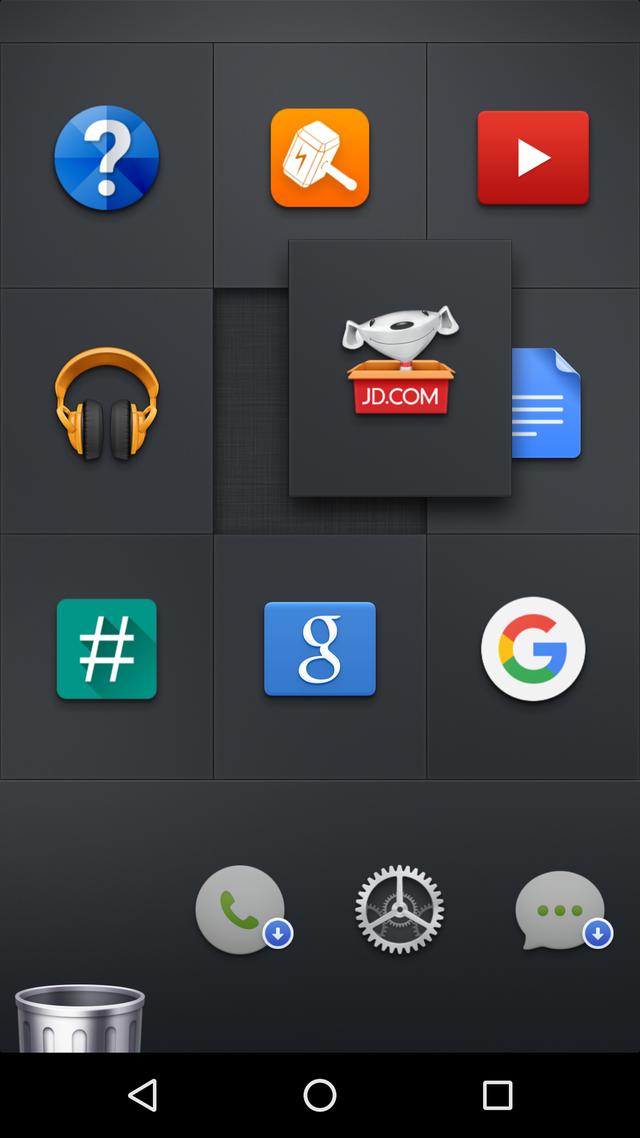Open the blue question mark help app
Screen dimensions: 640x1138
click(106, 158)
